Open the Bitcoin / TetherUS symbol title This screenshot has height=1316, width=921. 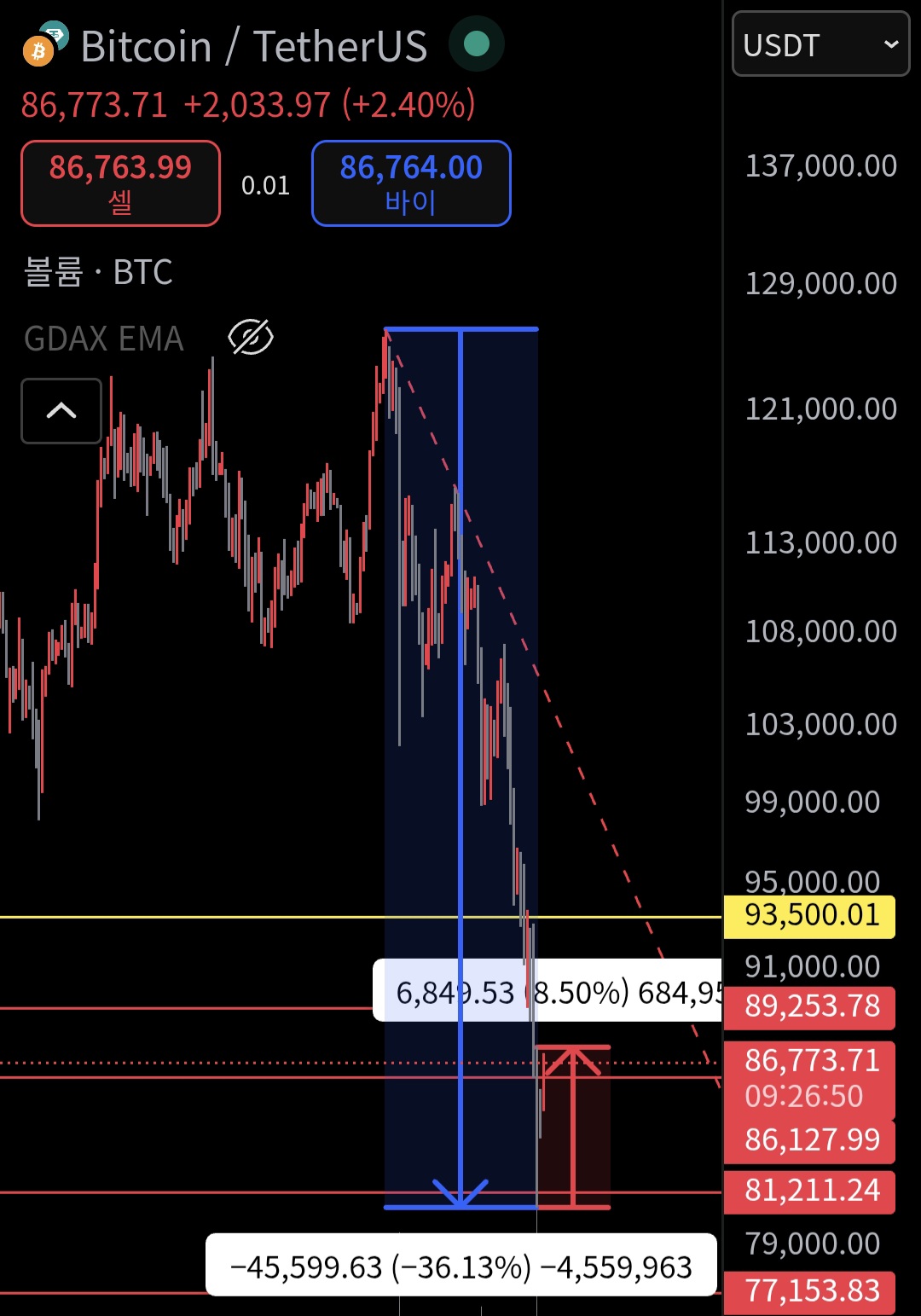pos(253,46)
